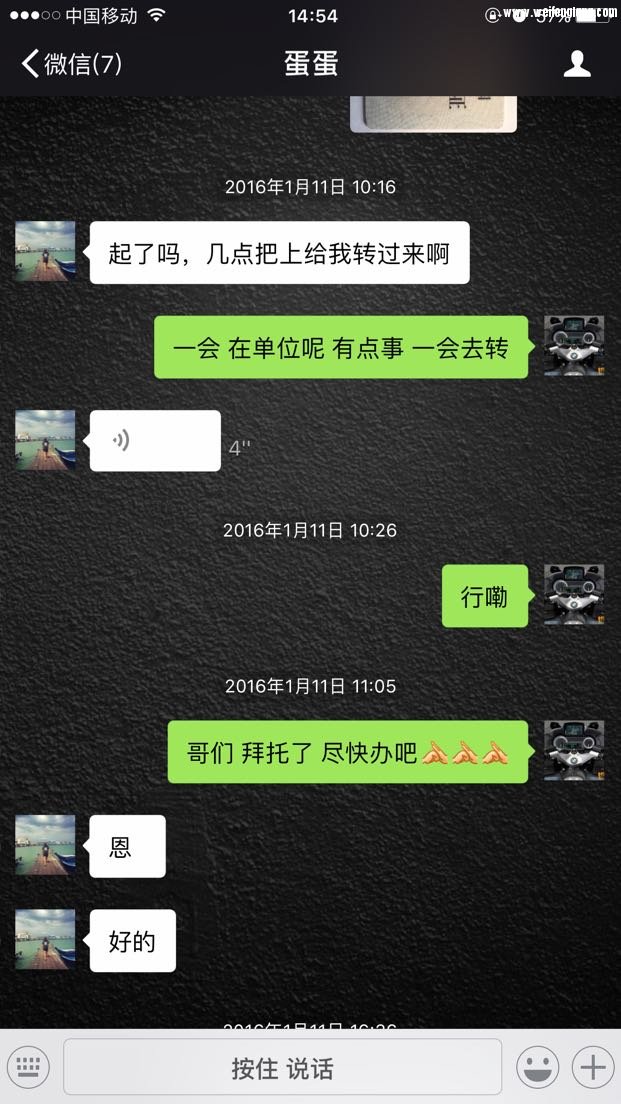The width and height of the screenshot is (621, 1104).
Task: View own avatar beside 哥们 拜托了 message
Action: coord(573,751)
